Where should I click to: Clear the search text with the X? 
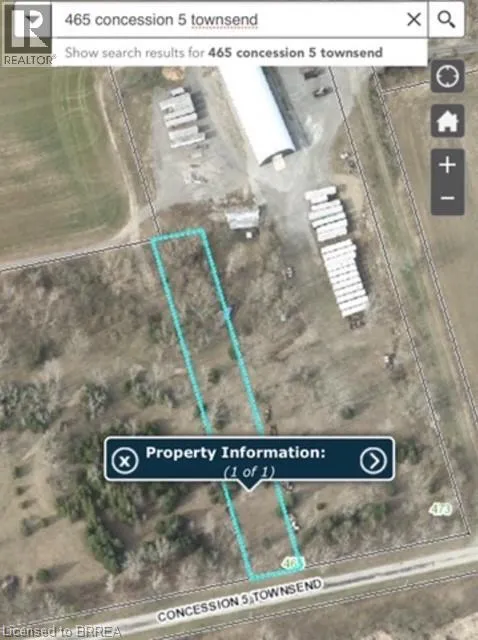coord(414,19)
